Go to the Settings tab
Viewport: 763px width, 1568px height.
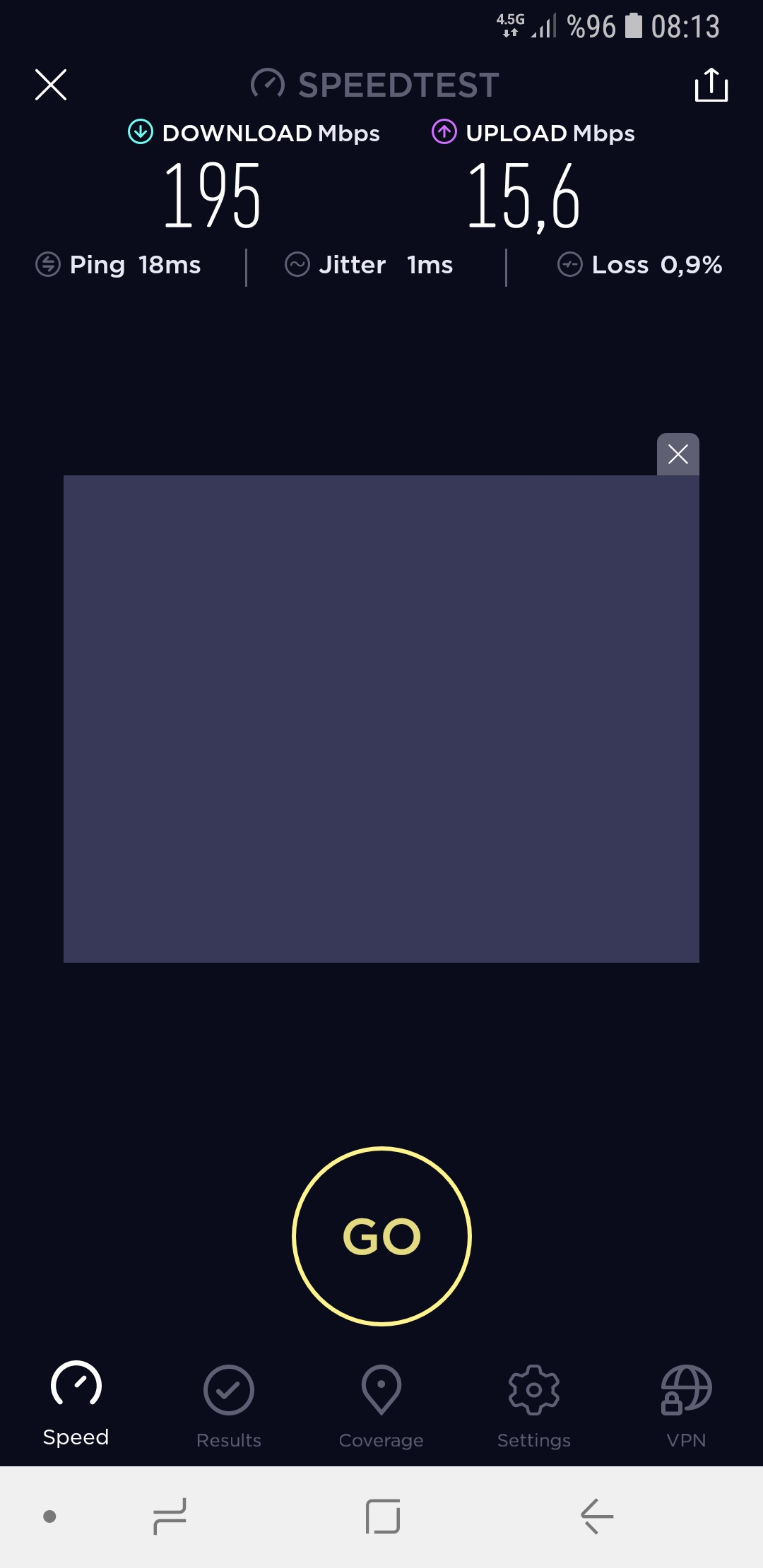[x=534, y=1407]
